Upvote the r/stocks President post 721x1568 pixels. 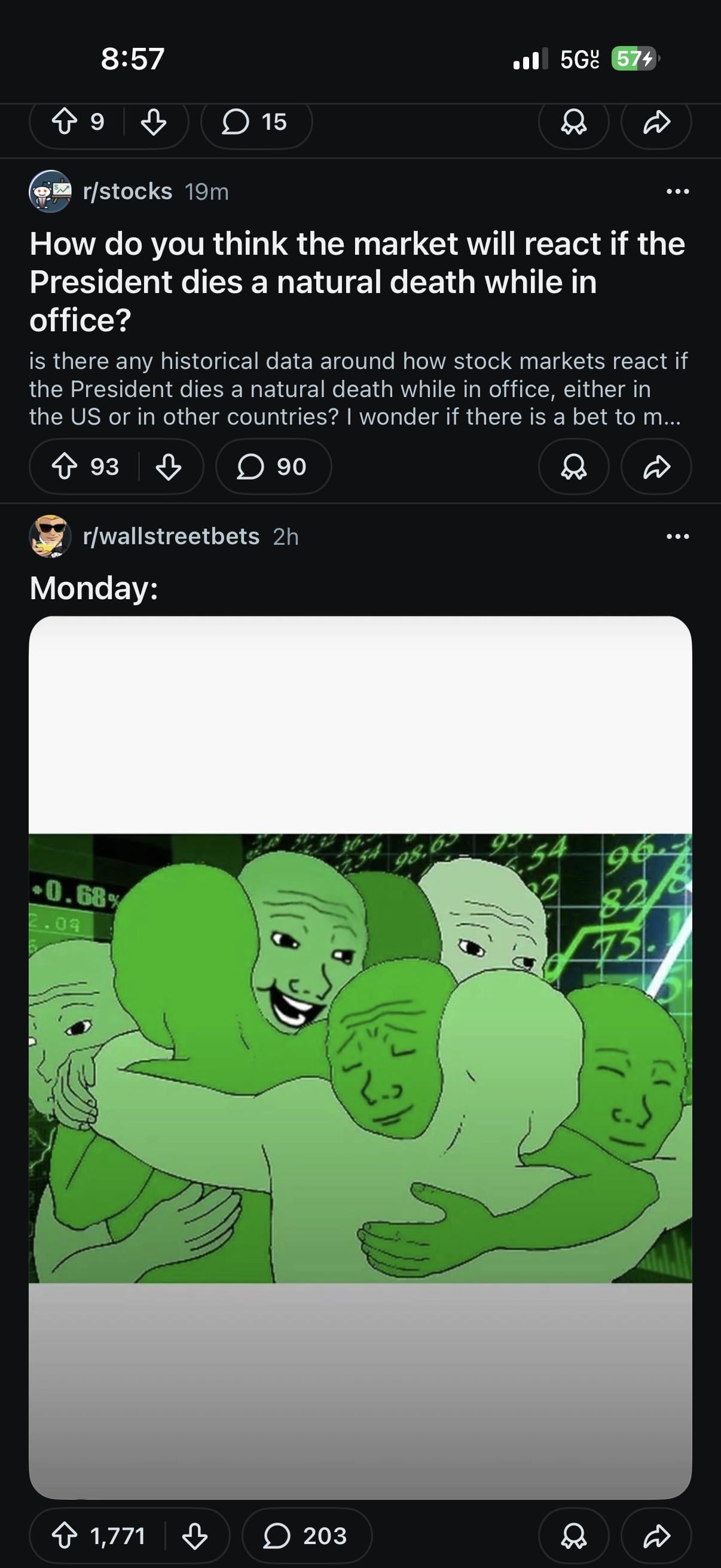pyautogui.click(x=65, y=467)
